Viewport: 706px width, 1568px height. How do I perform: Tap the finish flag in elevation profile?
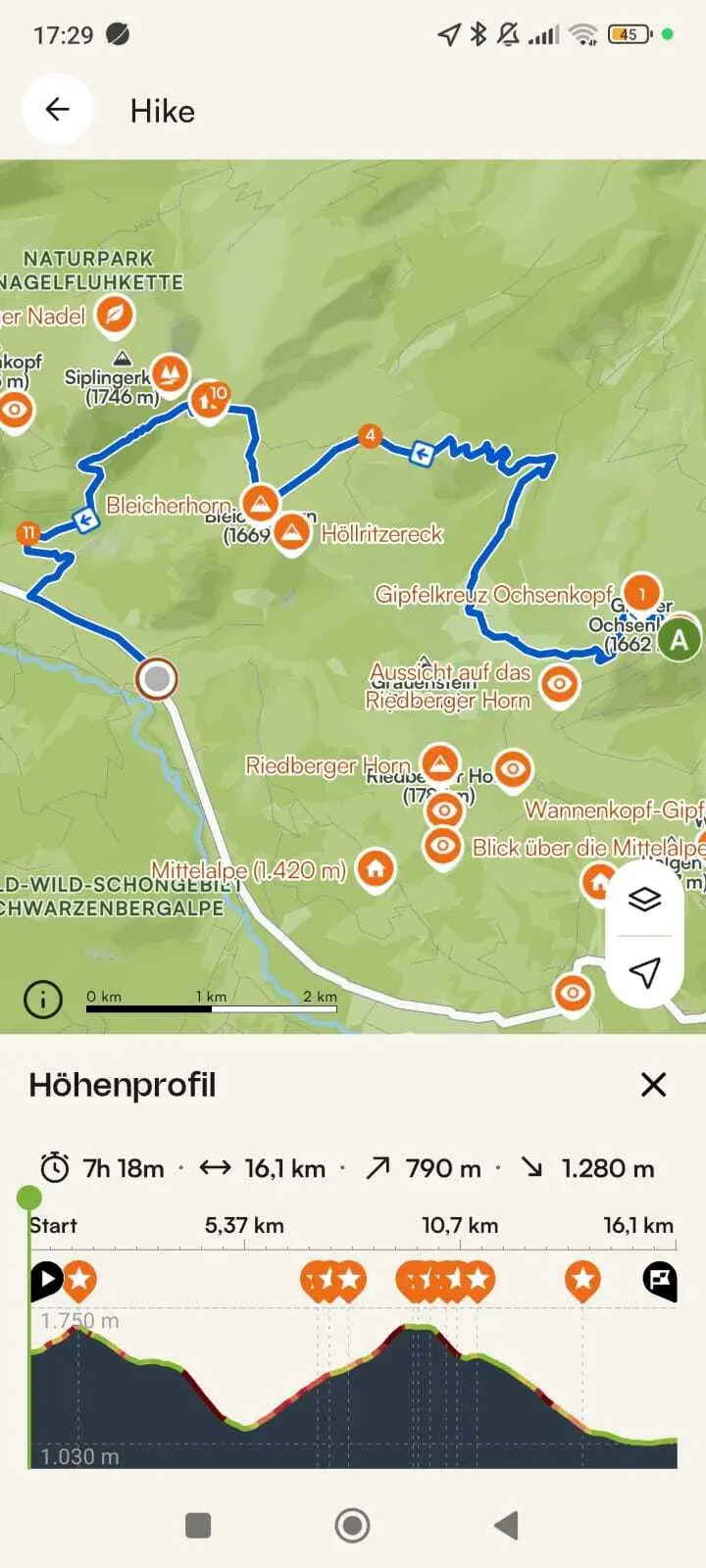tap(660, 1279)
